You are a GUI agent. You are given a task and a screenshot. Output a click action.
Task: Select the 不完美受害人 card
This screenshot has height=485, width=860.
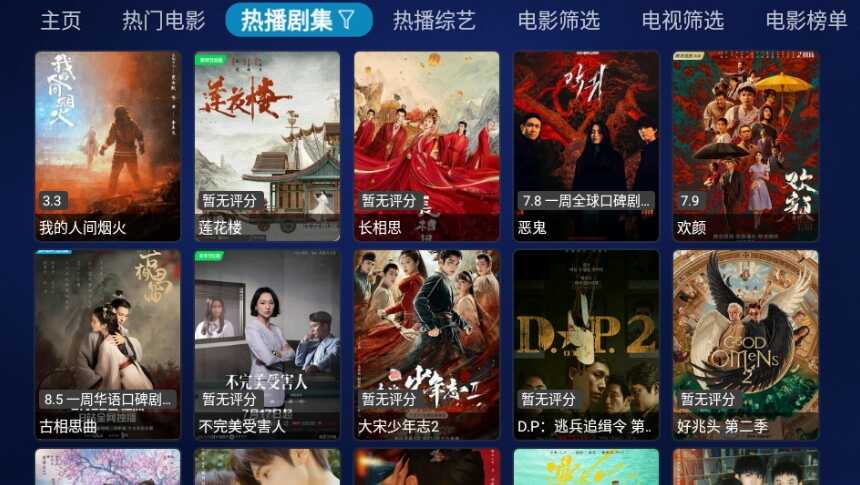267,344
